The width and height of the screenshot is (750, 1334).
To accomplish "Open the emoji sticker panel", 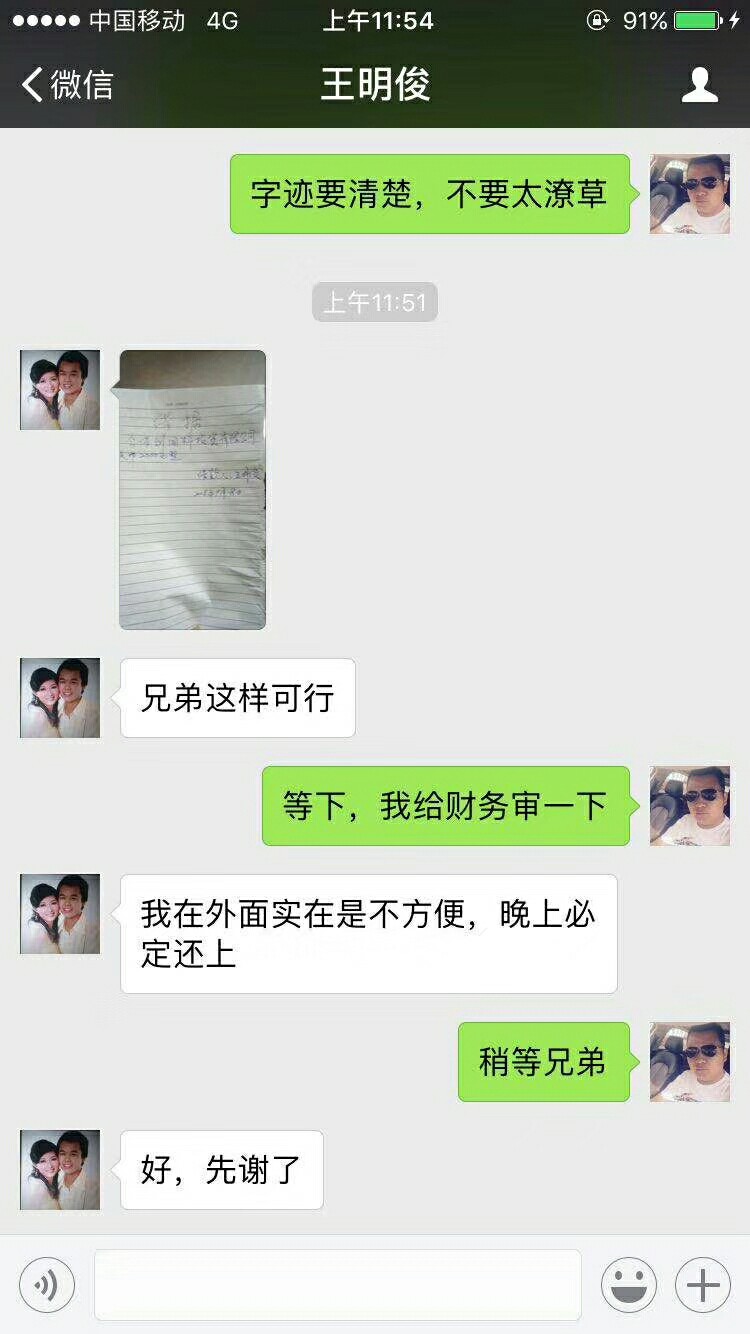I will click(x=629, y=1285).
